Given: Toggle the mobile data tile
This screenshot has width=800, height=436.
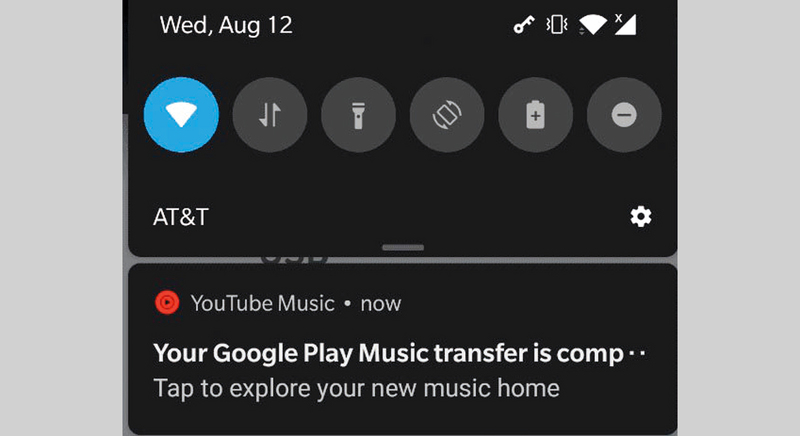Looking at the screenshot, I should point(269,115).
